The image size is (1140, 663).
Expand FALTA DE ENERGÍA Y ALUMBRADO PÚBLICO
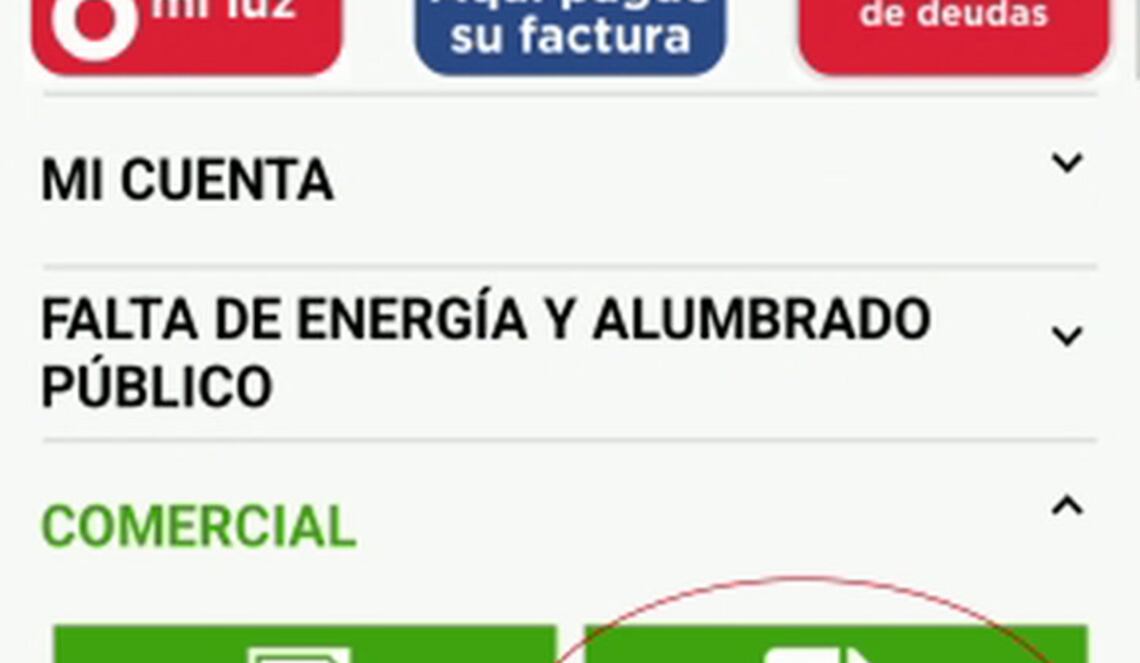coord(1067,336)
